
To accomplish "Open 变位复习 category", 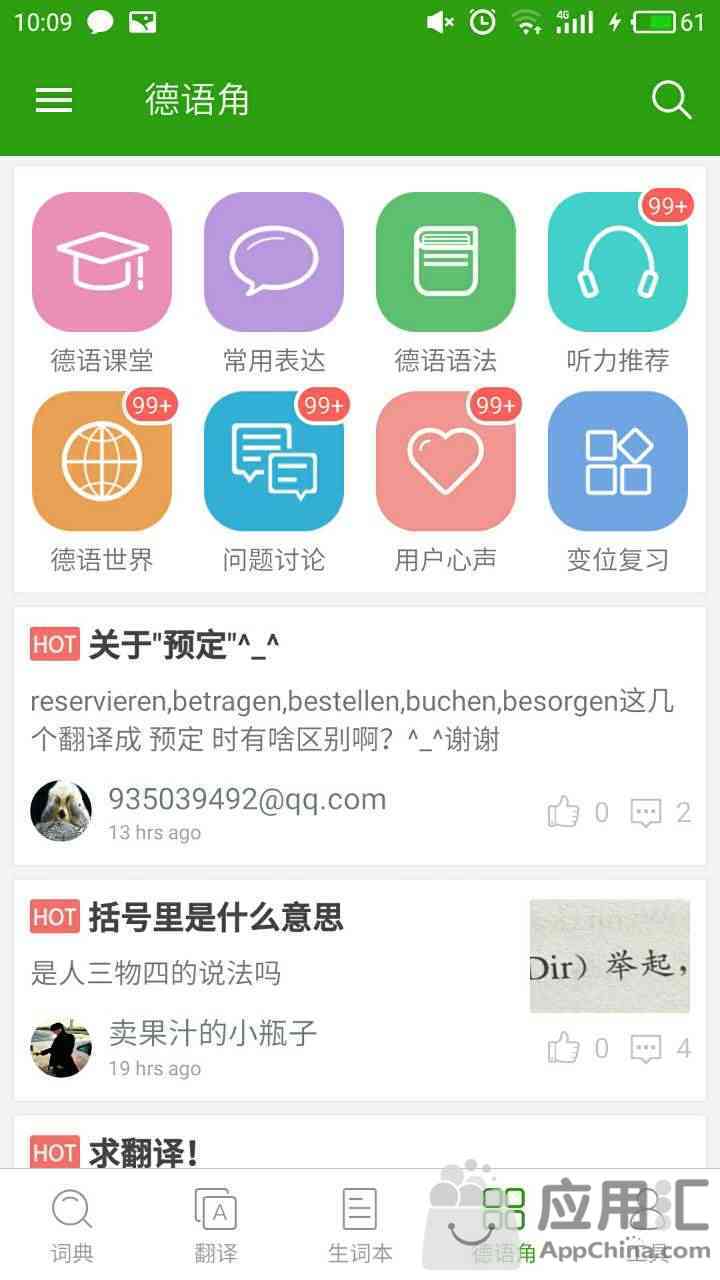I will [618, 461].
